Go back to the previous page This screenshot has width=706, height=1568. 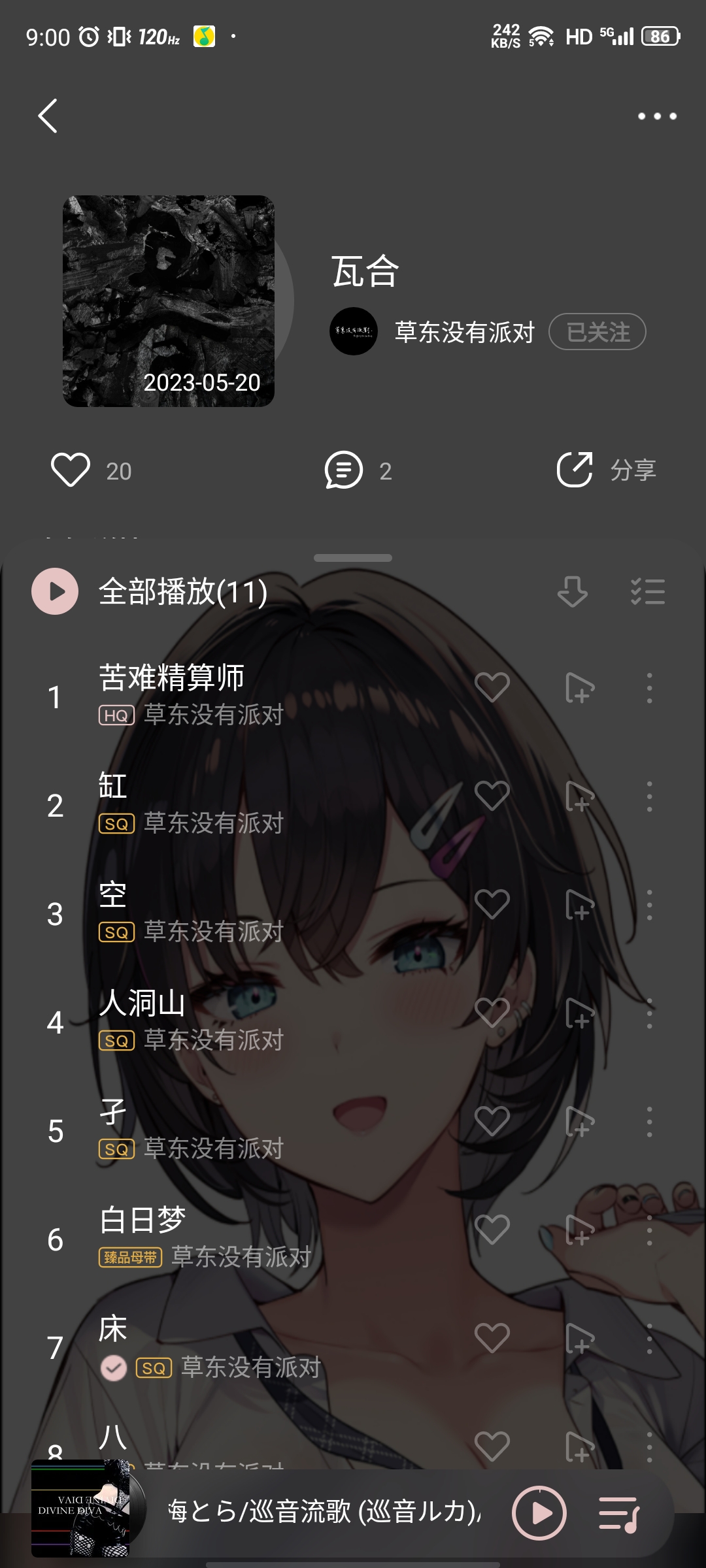(x=48, y=116)
